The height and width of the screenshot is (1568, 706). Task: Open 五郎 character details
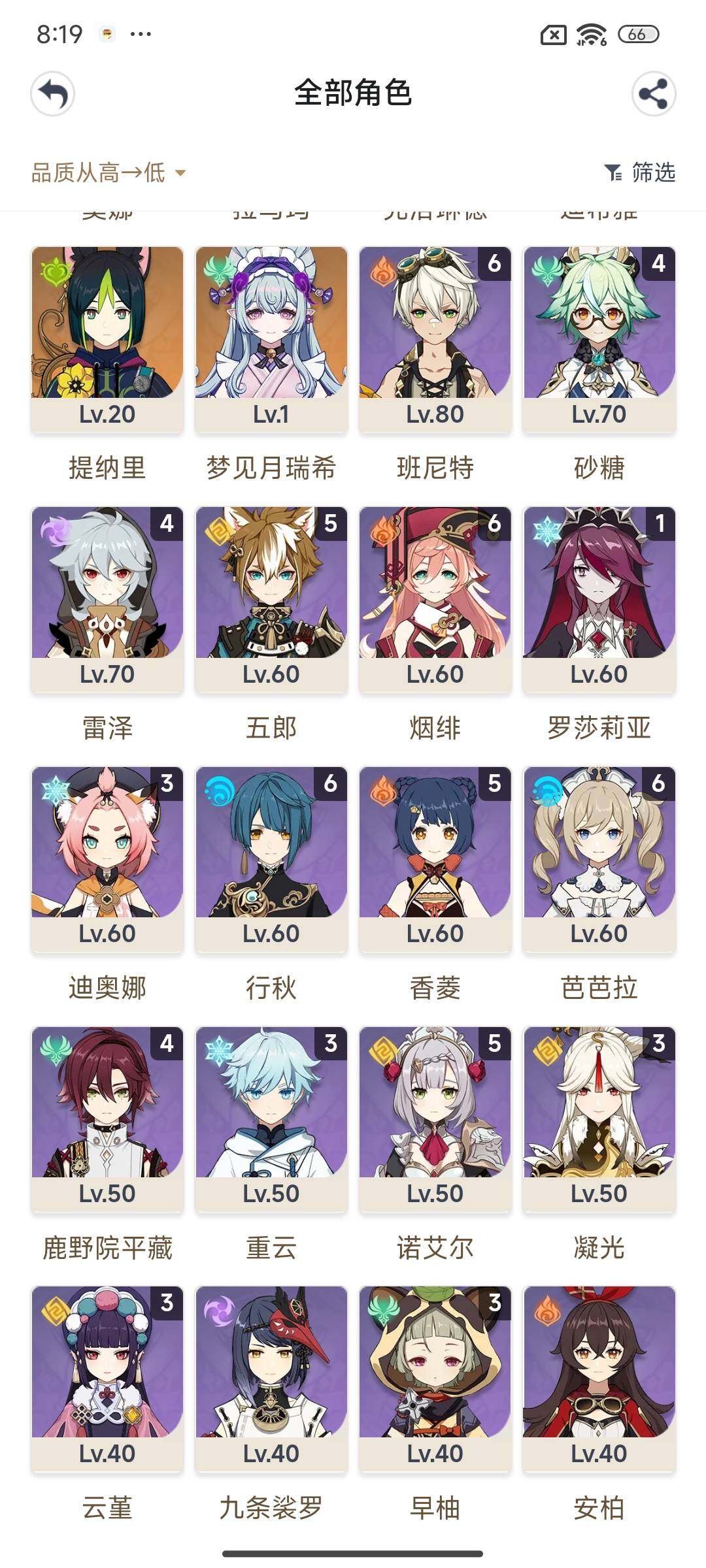(x=271, y=598)
